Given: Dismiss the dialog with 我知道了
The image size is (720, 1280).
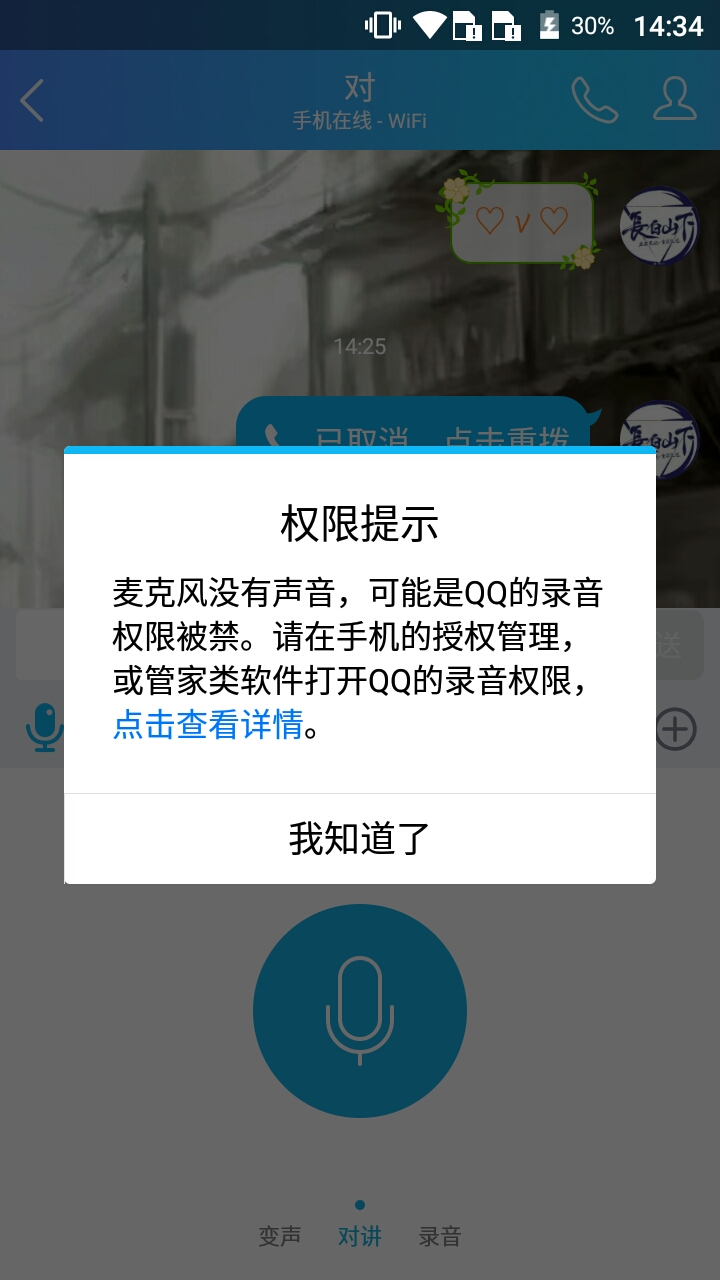Looking at the screenshot, I should pos(360,838).
